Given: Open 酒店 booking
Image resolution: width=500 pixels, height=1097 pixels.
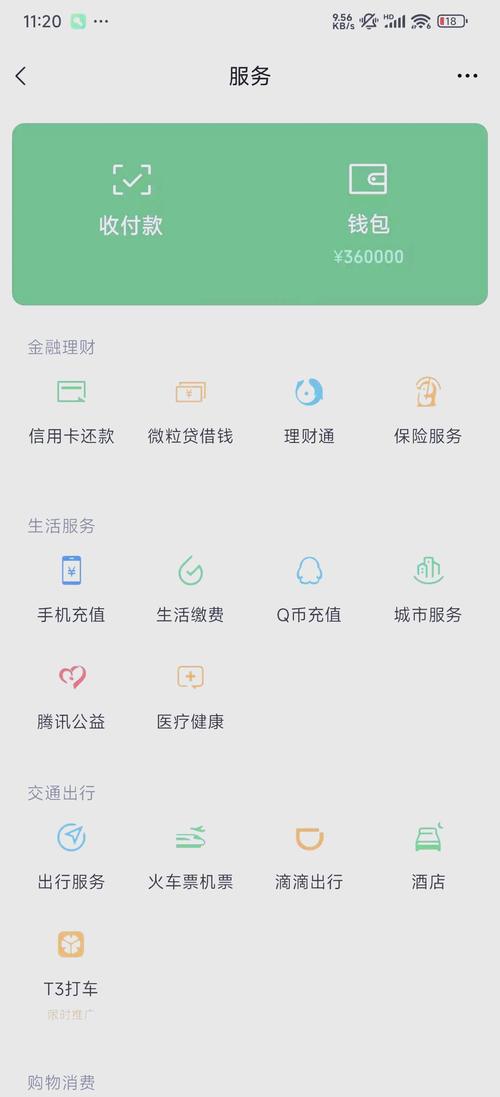Looking at the screenshot, I should coord(428,857).
